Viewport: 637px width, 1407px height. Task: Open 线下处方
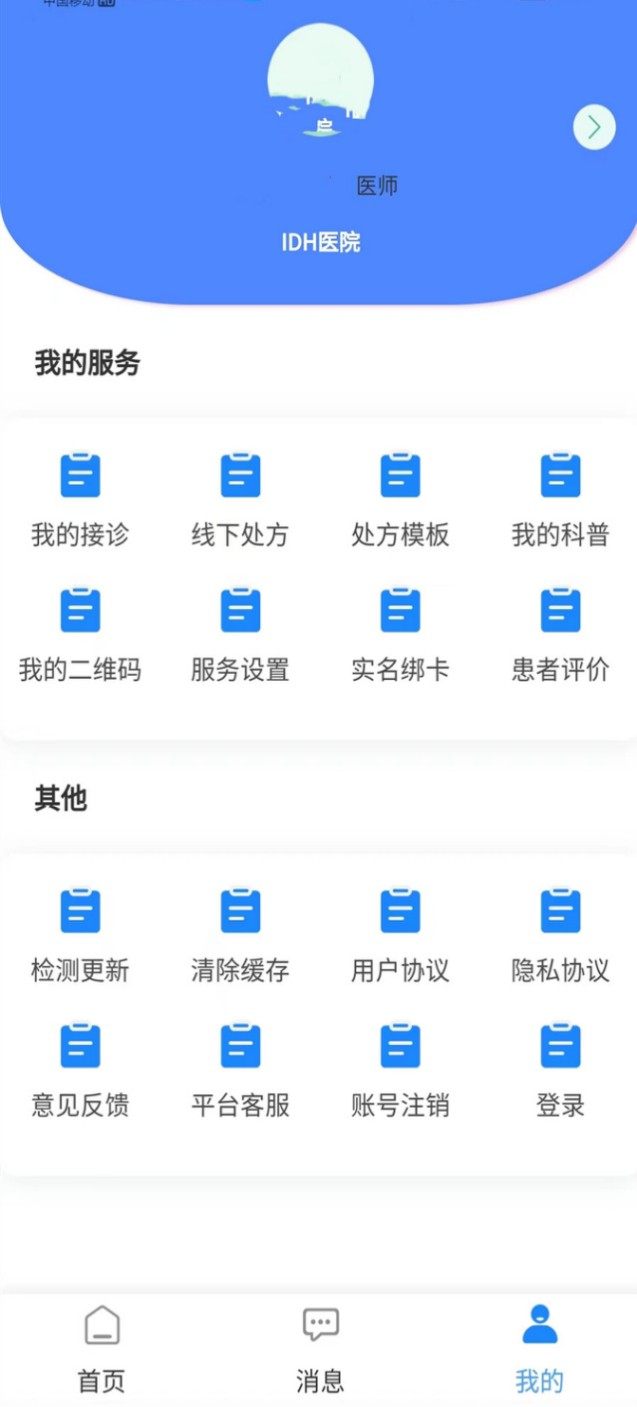[x=240, y=498]
